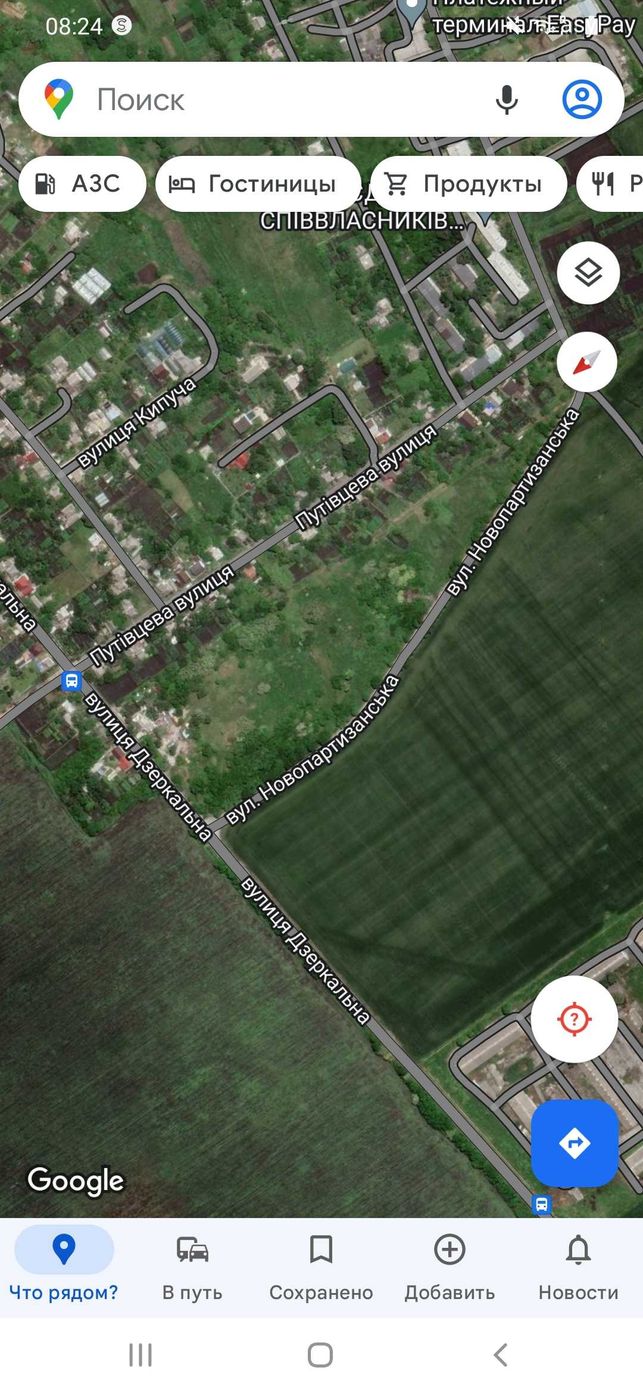Go back using the system back button

point(501,1355)
